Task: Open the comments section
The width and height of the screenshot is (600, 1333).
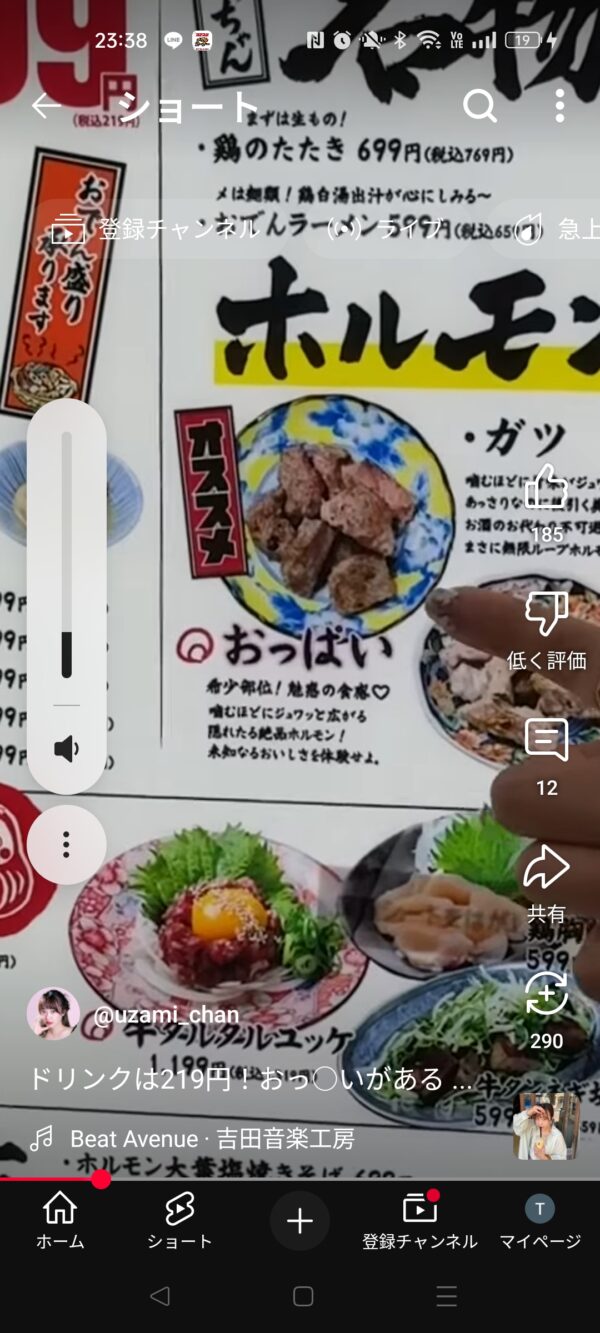Action: (546, 741)
